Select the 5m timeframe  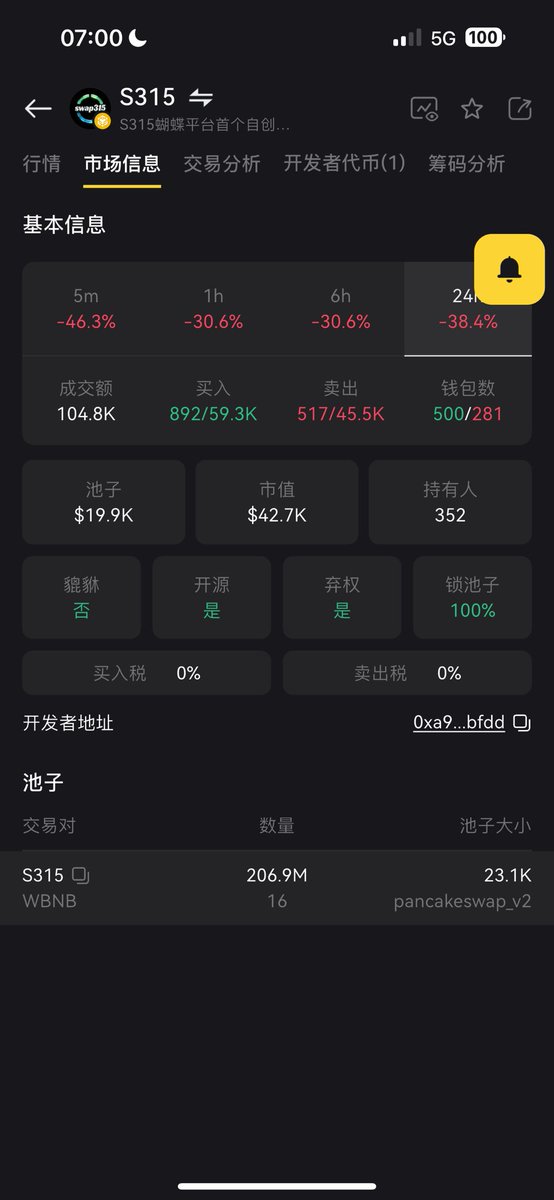pyautogui.click(x=86, y=309)
